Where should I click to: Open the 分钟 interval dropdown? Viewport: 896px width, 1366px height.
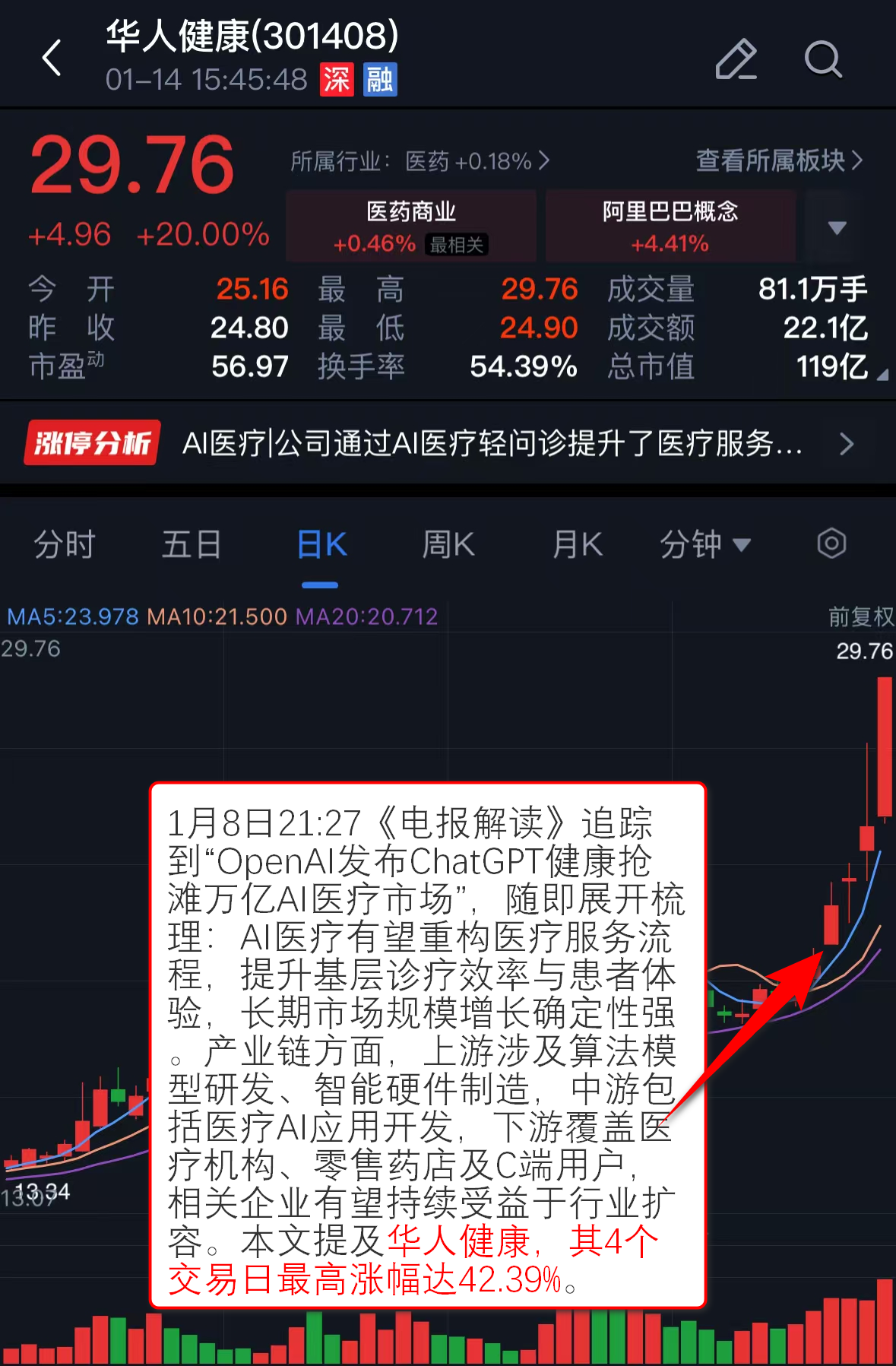(704, 545)
